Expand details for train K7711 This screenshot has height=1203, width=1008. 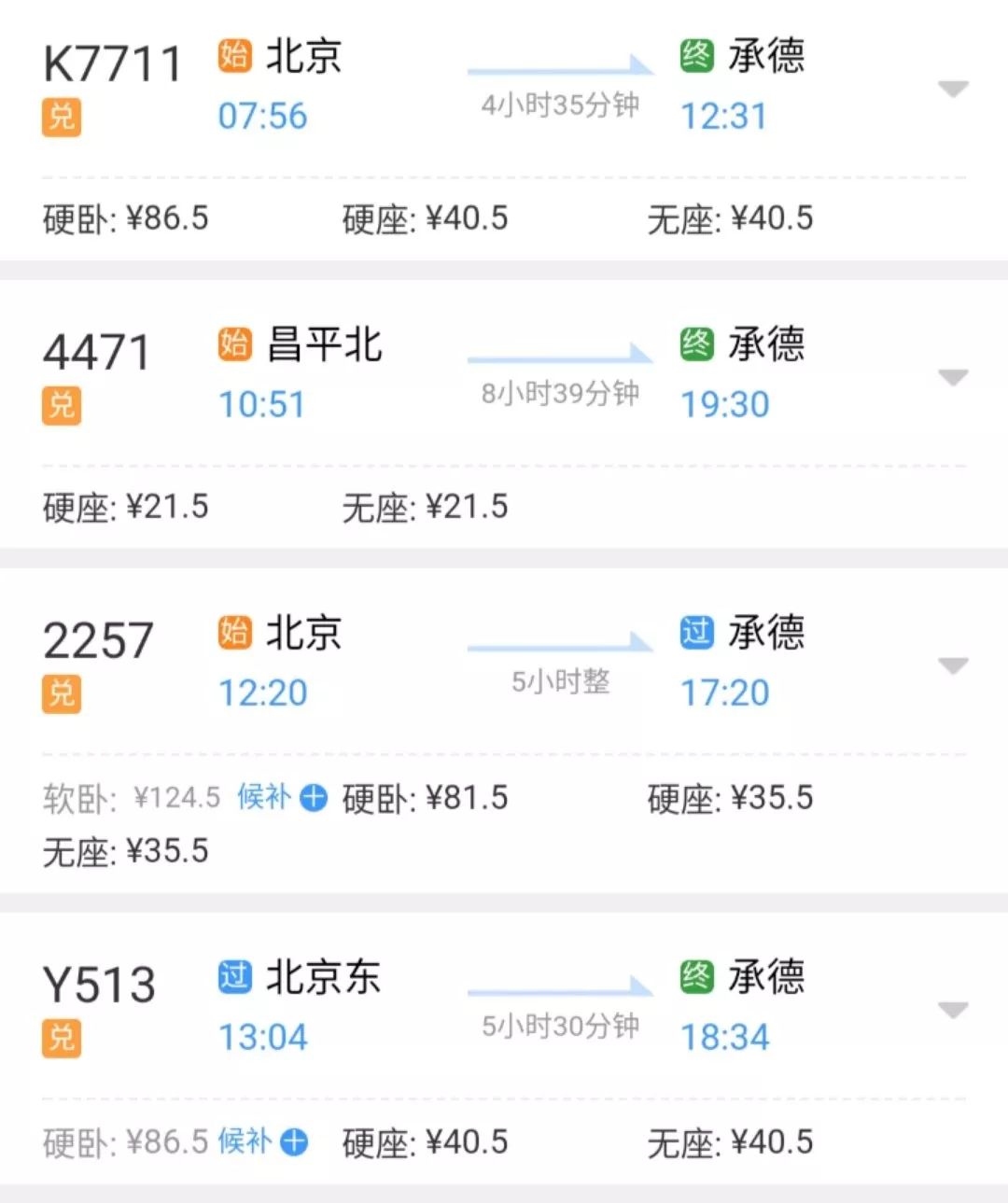[954, 89]
